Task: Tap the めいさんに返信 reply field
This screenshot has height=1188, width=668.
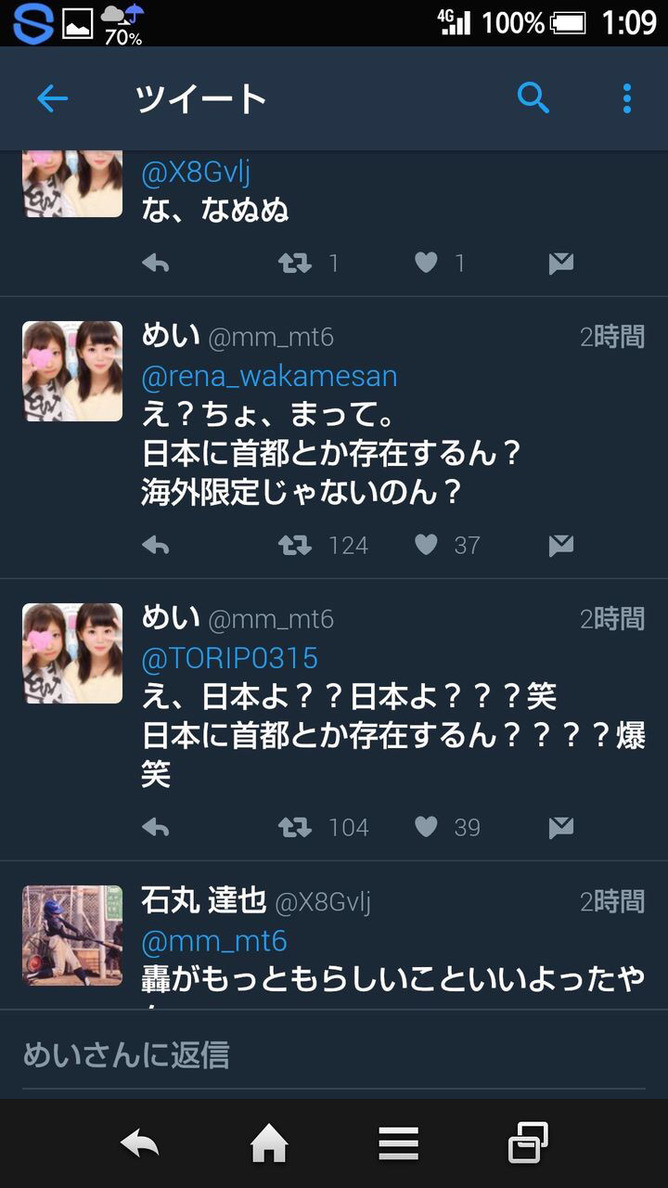Action: click(x=334, y=1055)
